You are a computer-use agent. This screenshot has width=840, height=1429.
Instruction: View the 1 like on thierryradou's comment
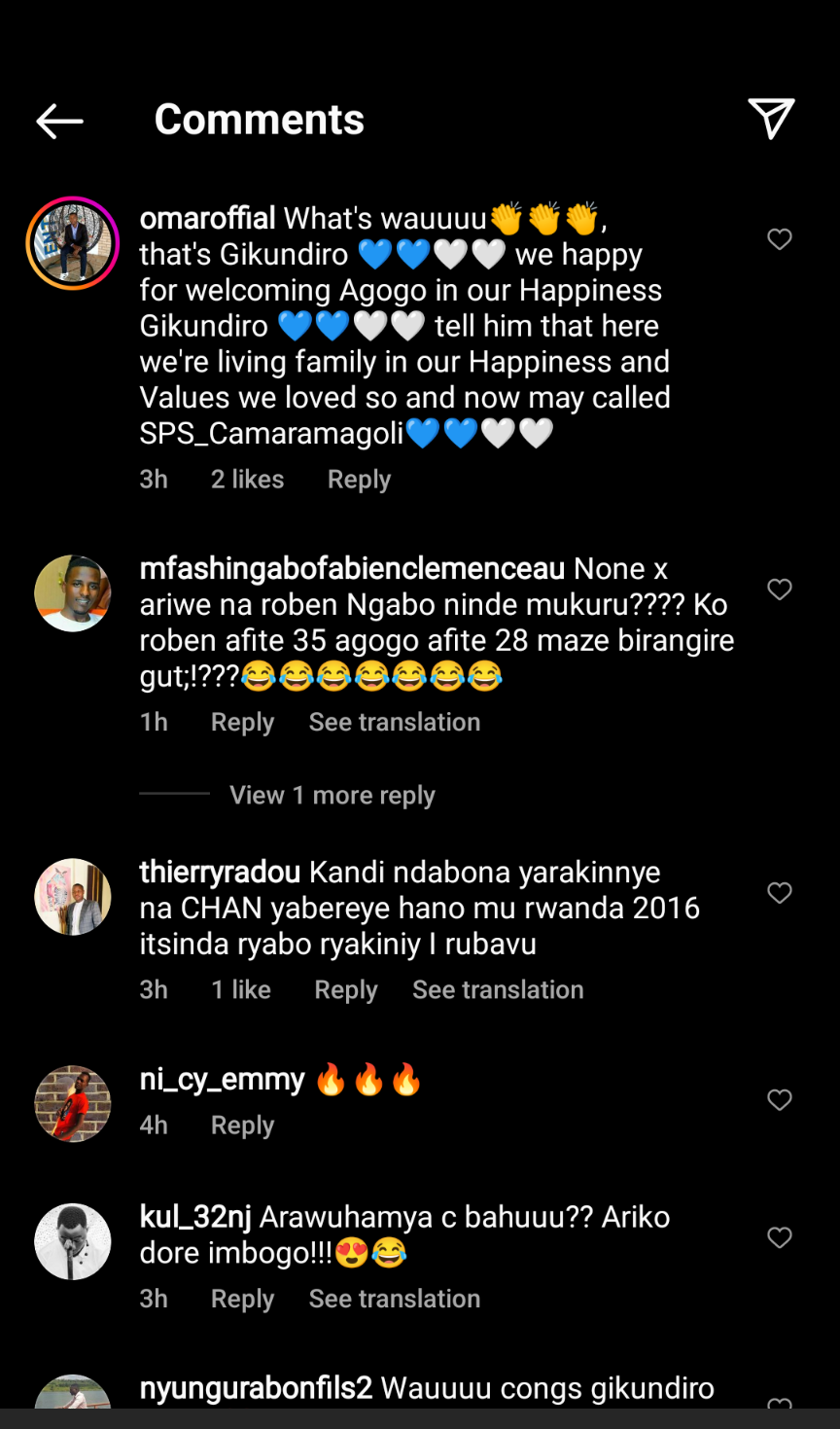(x=241, y=990)
